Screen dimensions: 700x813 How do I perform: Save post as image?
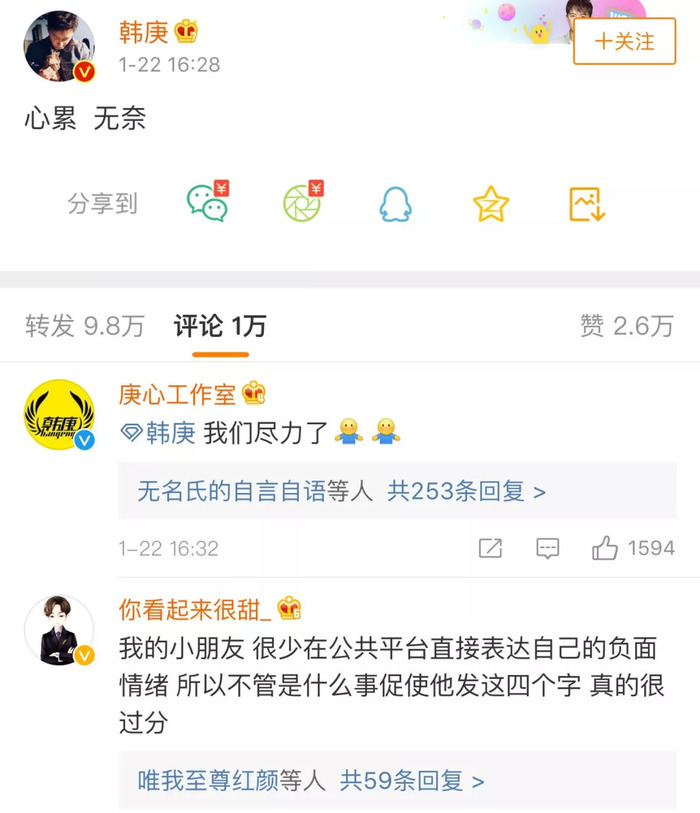click(587, 204)
